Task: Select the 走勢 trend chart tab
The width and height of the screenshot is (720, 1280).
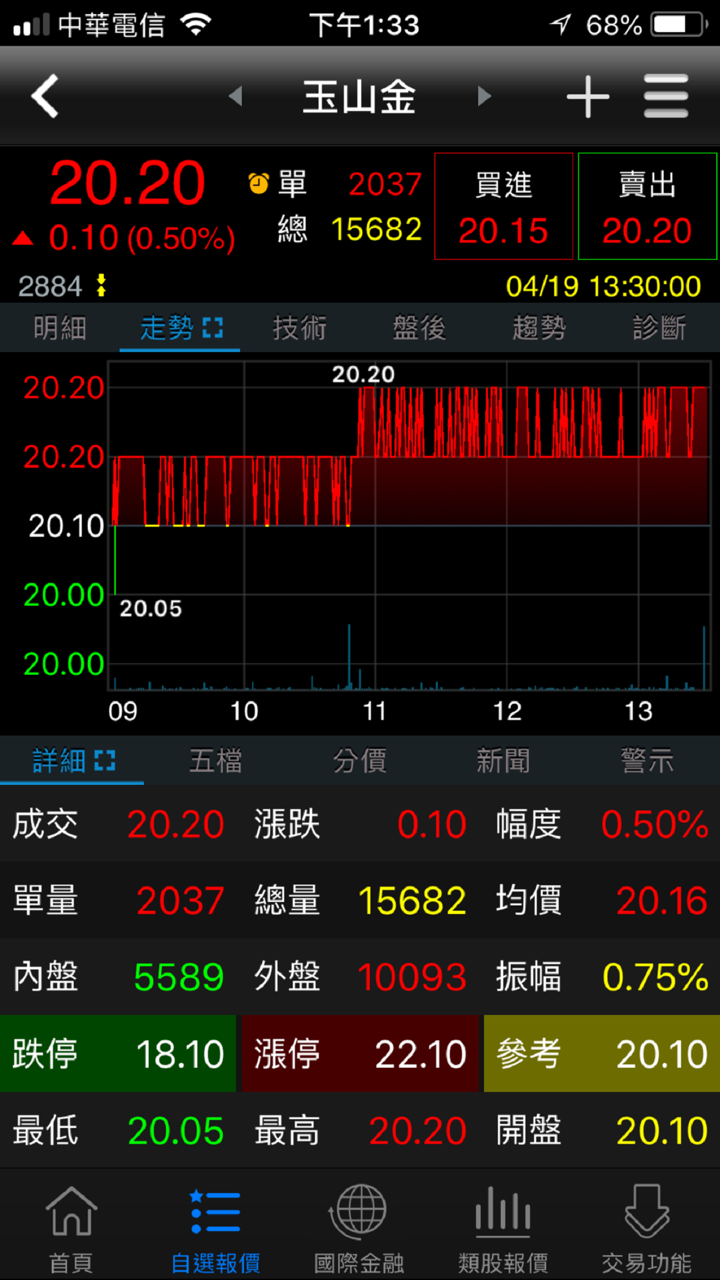Action: [180, 328]
